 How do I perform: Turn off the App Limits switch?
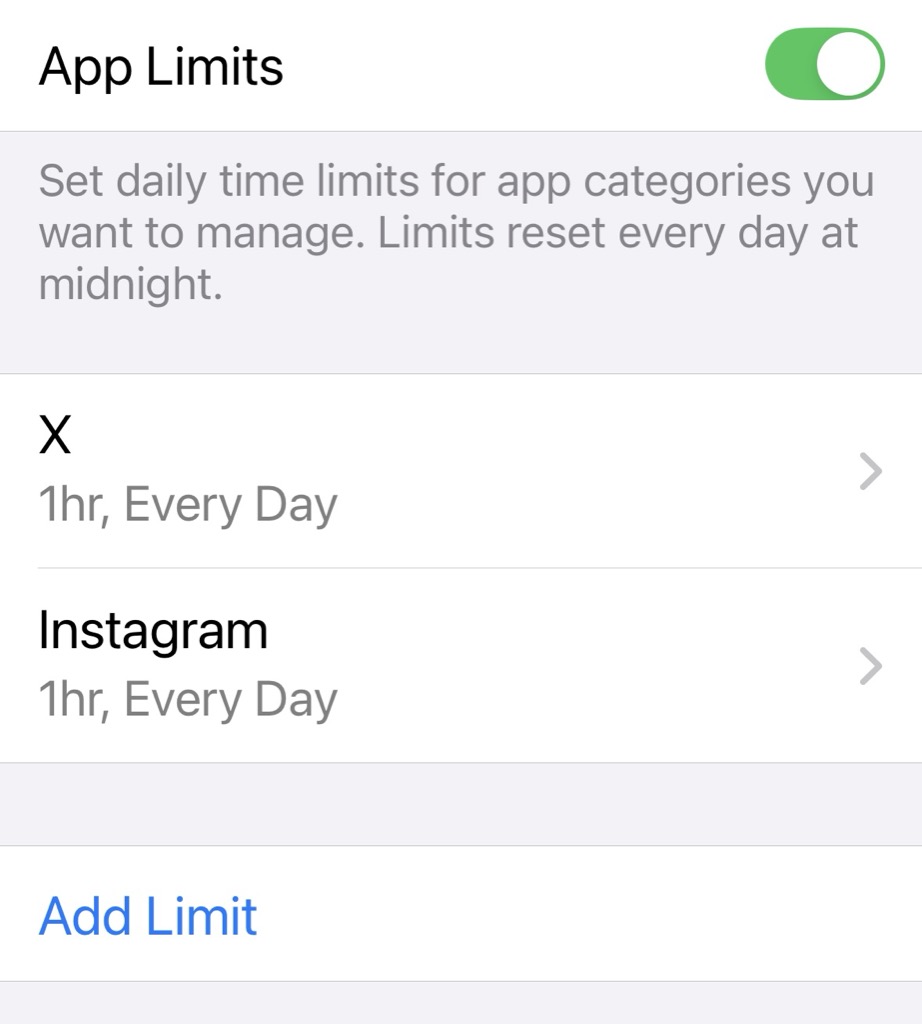pyautogui.click(x=824, y=65)
